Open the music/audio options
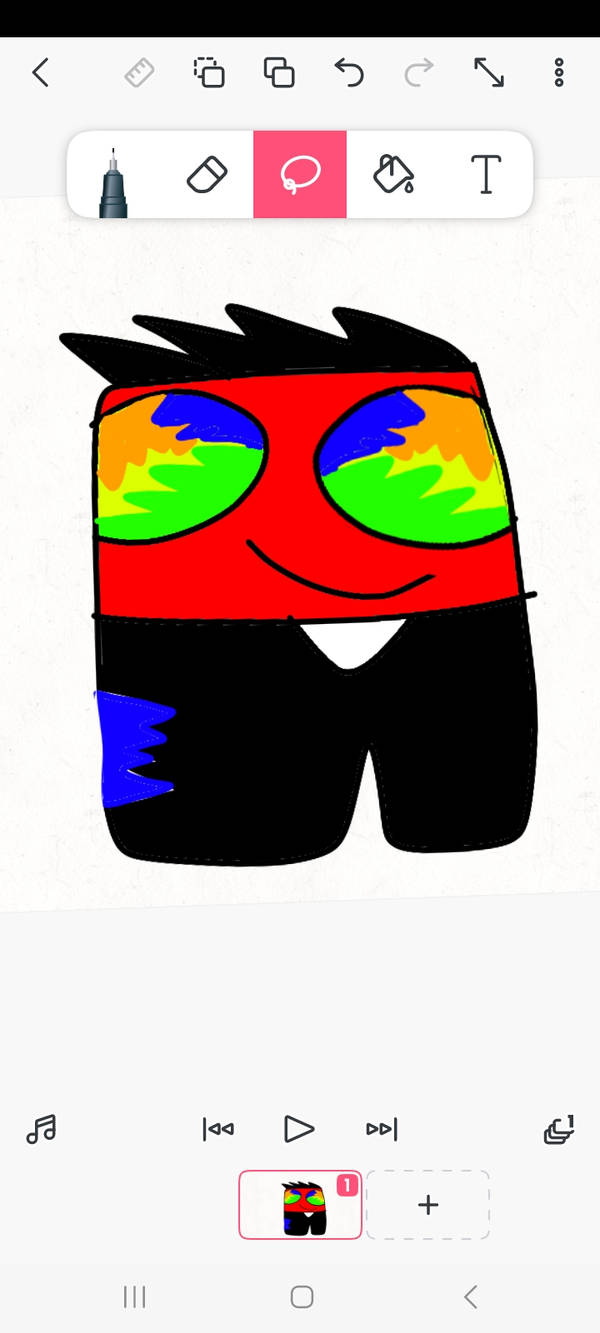600x1333 pixels. click(x=41, y=1130)
